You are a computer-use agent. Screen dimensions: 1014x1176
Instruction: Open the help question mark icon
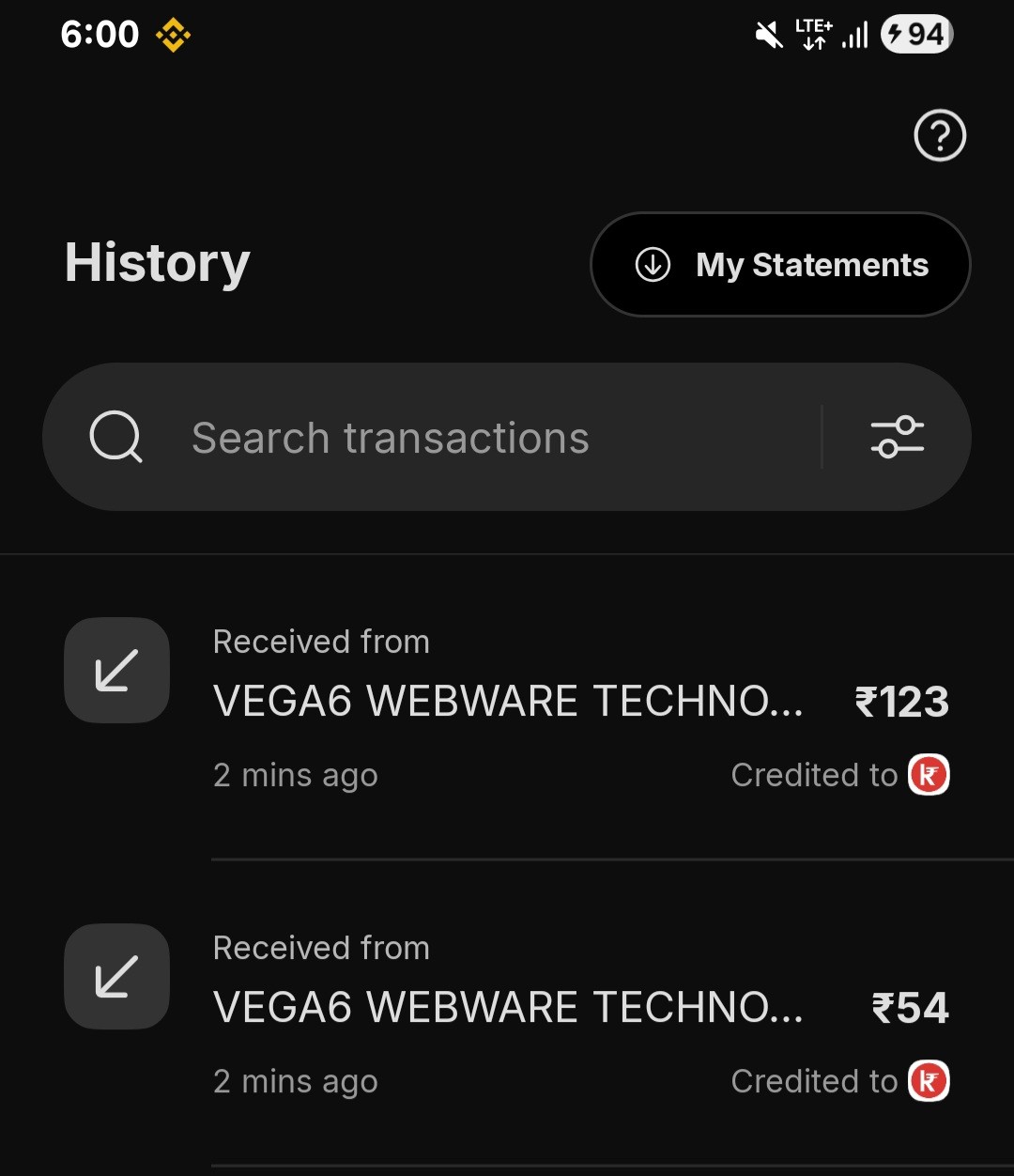(x=940, y=136)
